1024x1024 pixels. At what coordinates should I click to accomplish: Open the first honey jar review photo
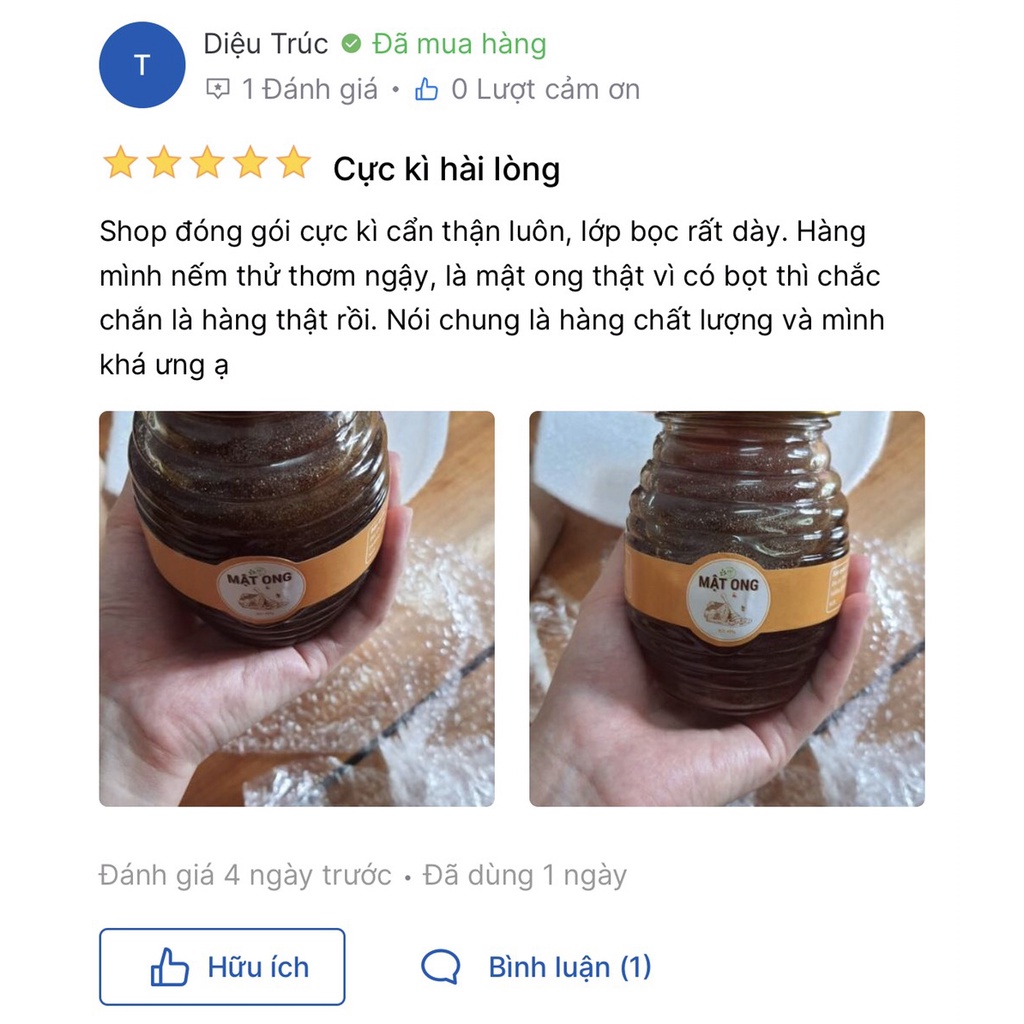tap(296, 608)
